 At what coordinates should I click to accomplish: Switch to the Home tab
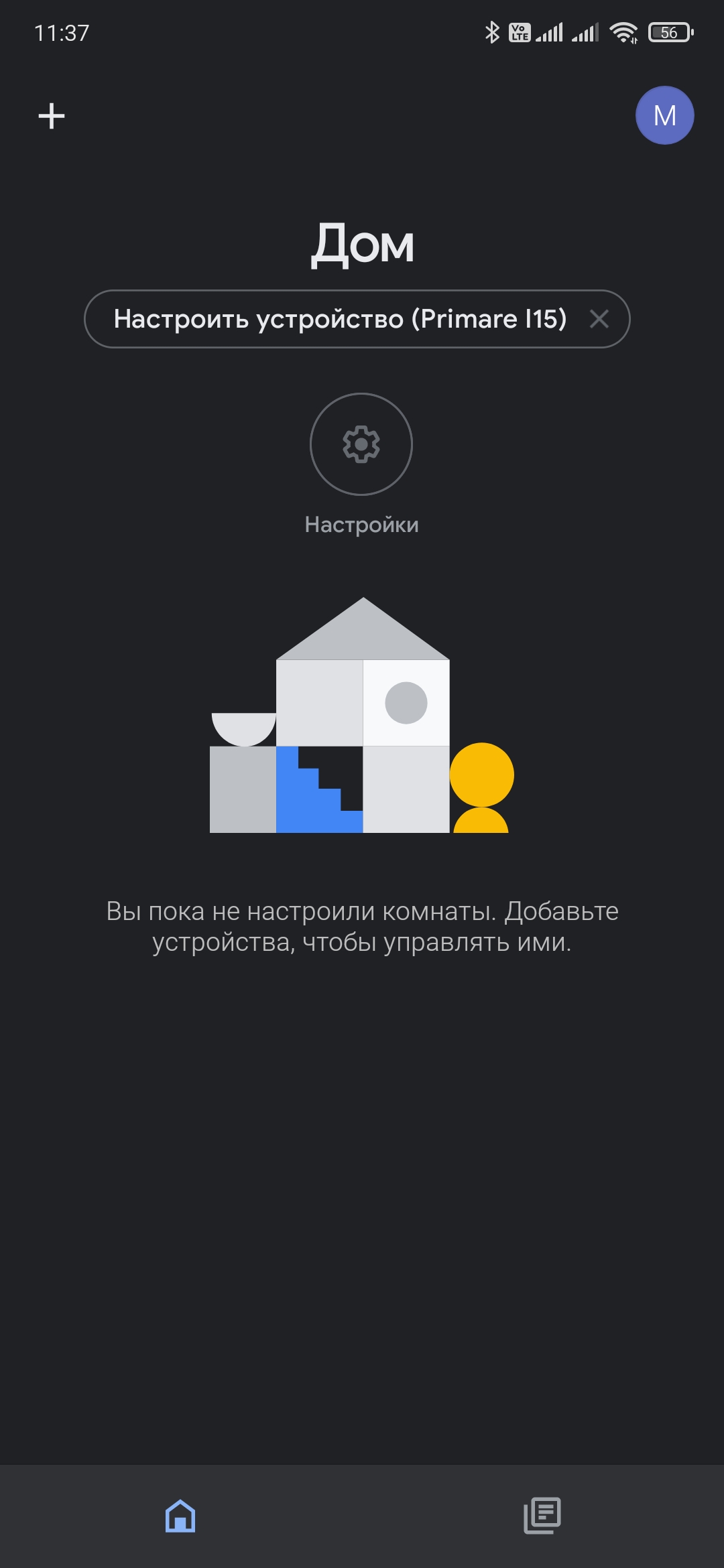tap(180, 1515)
